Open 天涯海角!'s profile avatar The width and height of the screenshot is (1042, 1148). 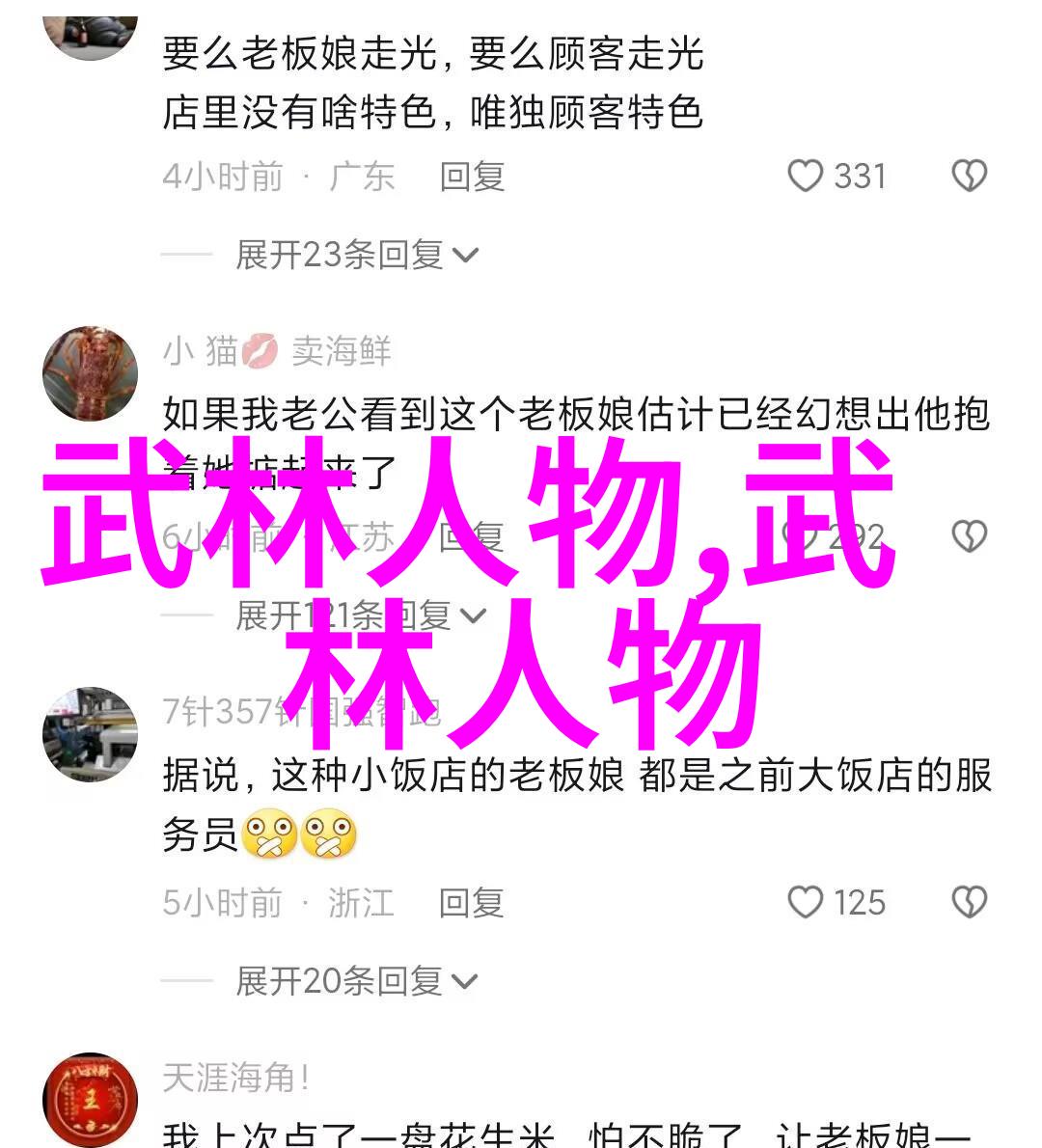(x=90, y=1100)
